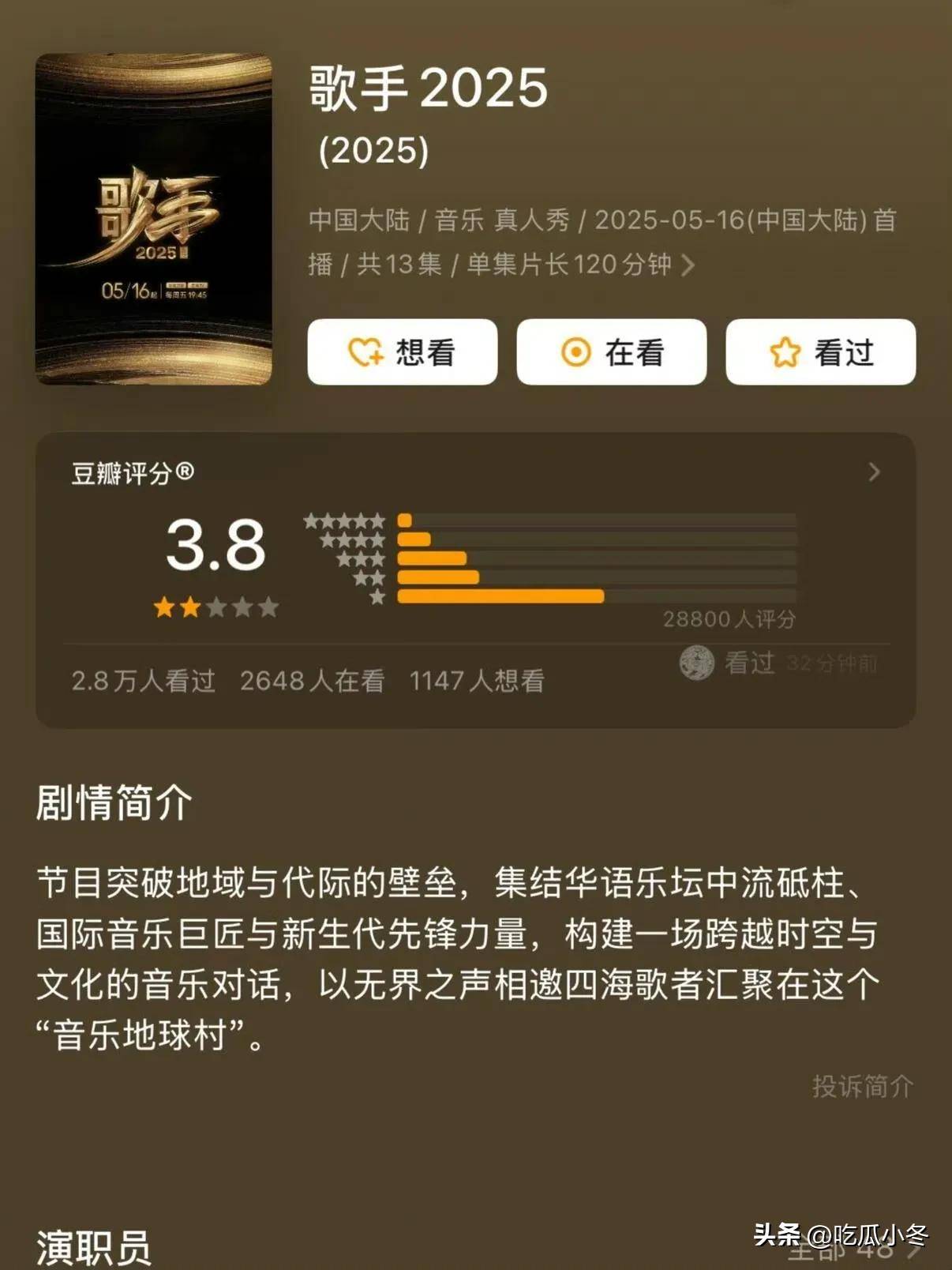952x1270 pixels.
Task: Mark the show as 看过
Action: pyautogui.click(x=820, y=352)
